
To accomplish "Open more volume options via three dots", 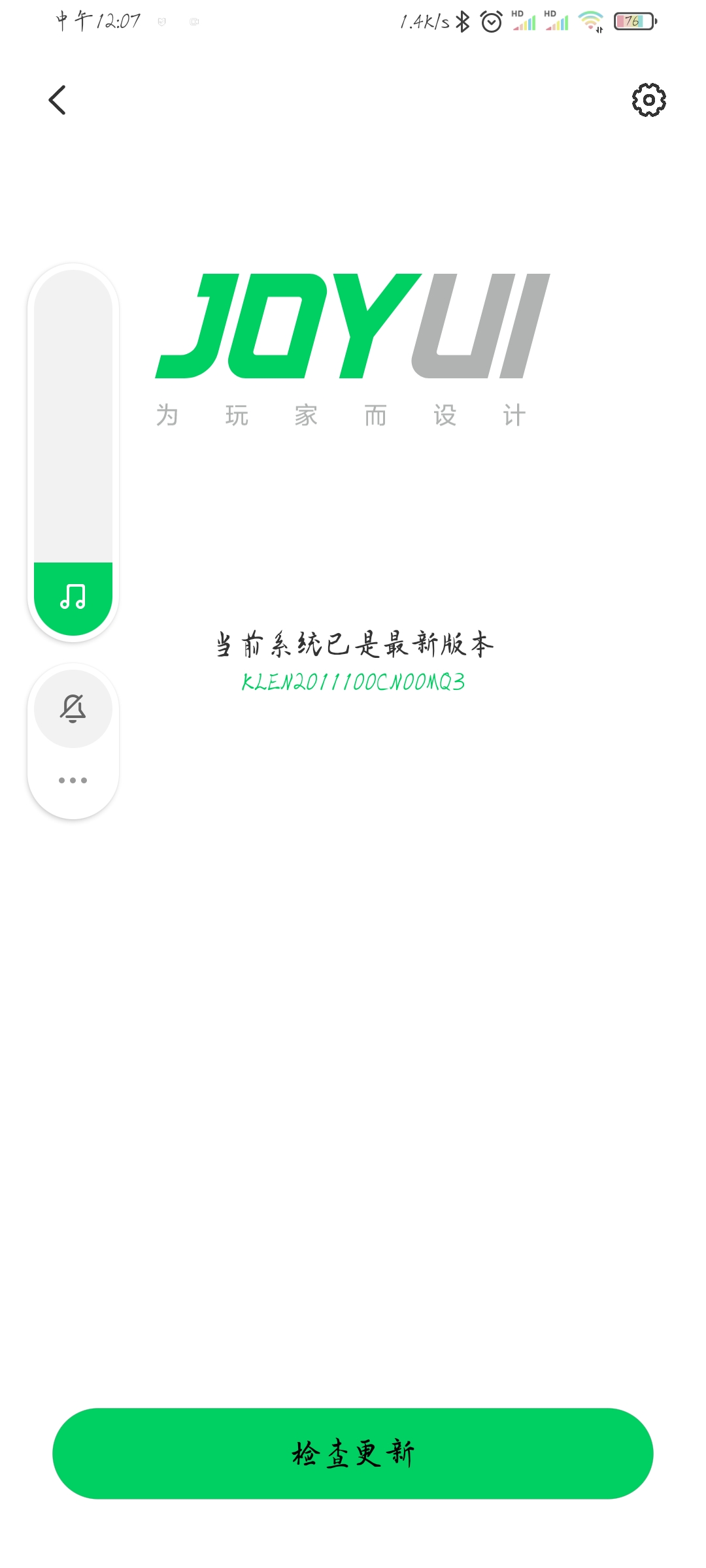I will click(x=73, y=780).
